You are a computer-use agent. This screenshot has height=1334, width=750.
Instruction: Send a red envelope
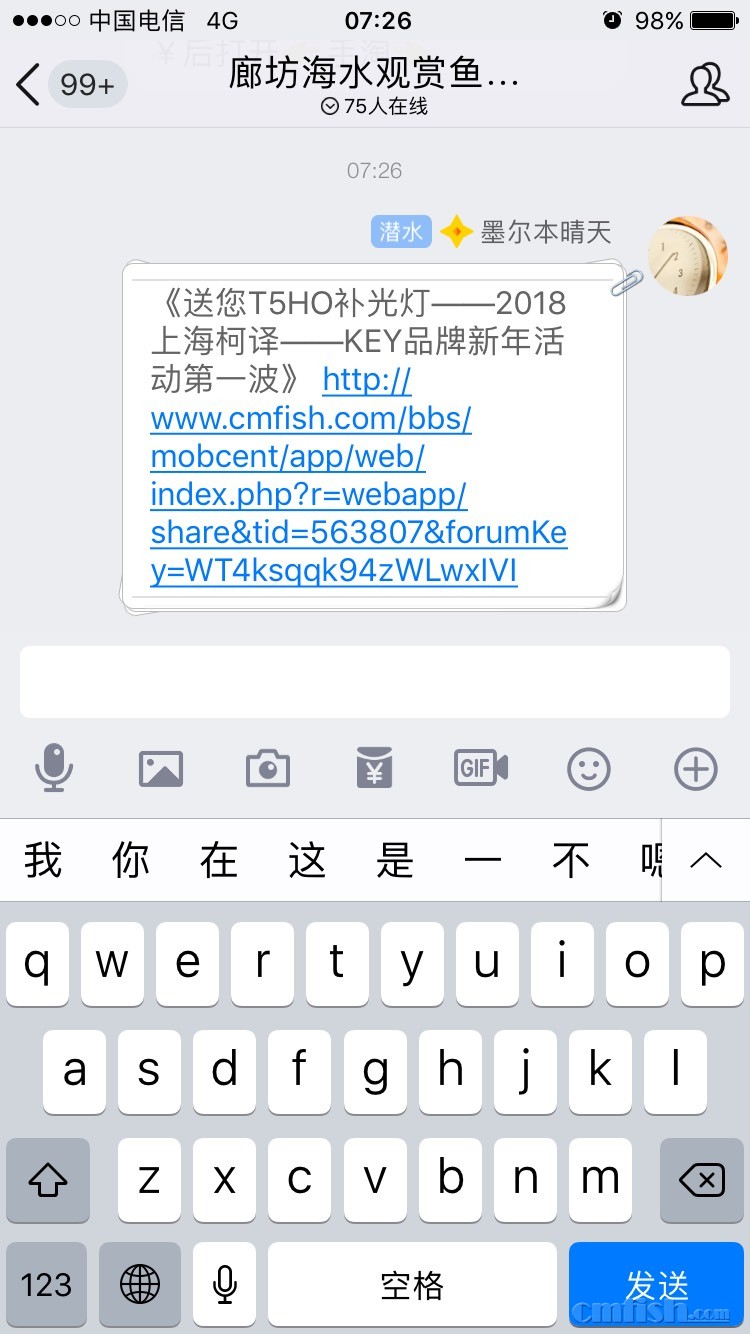374,769
